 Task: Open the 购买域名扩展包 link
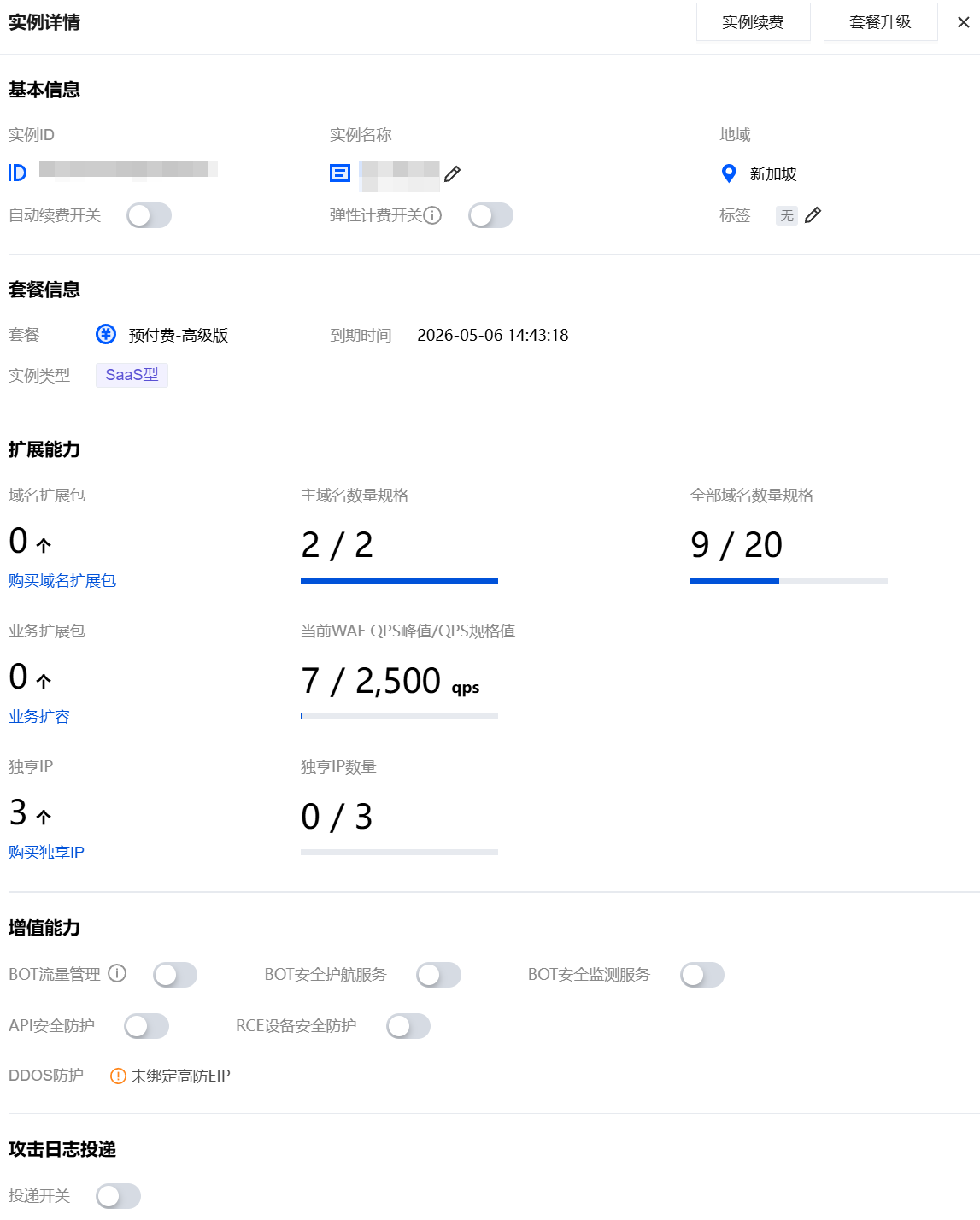[62, 581]
